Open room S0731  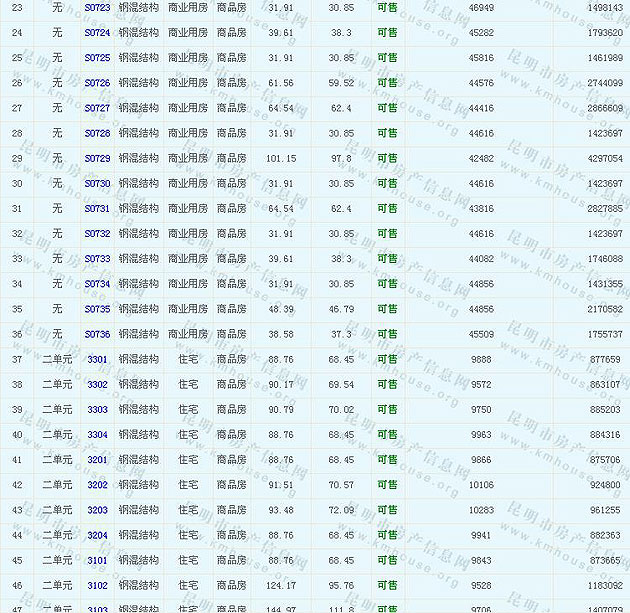pos(97,208)
